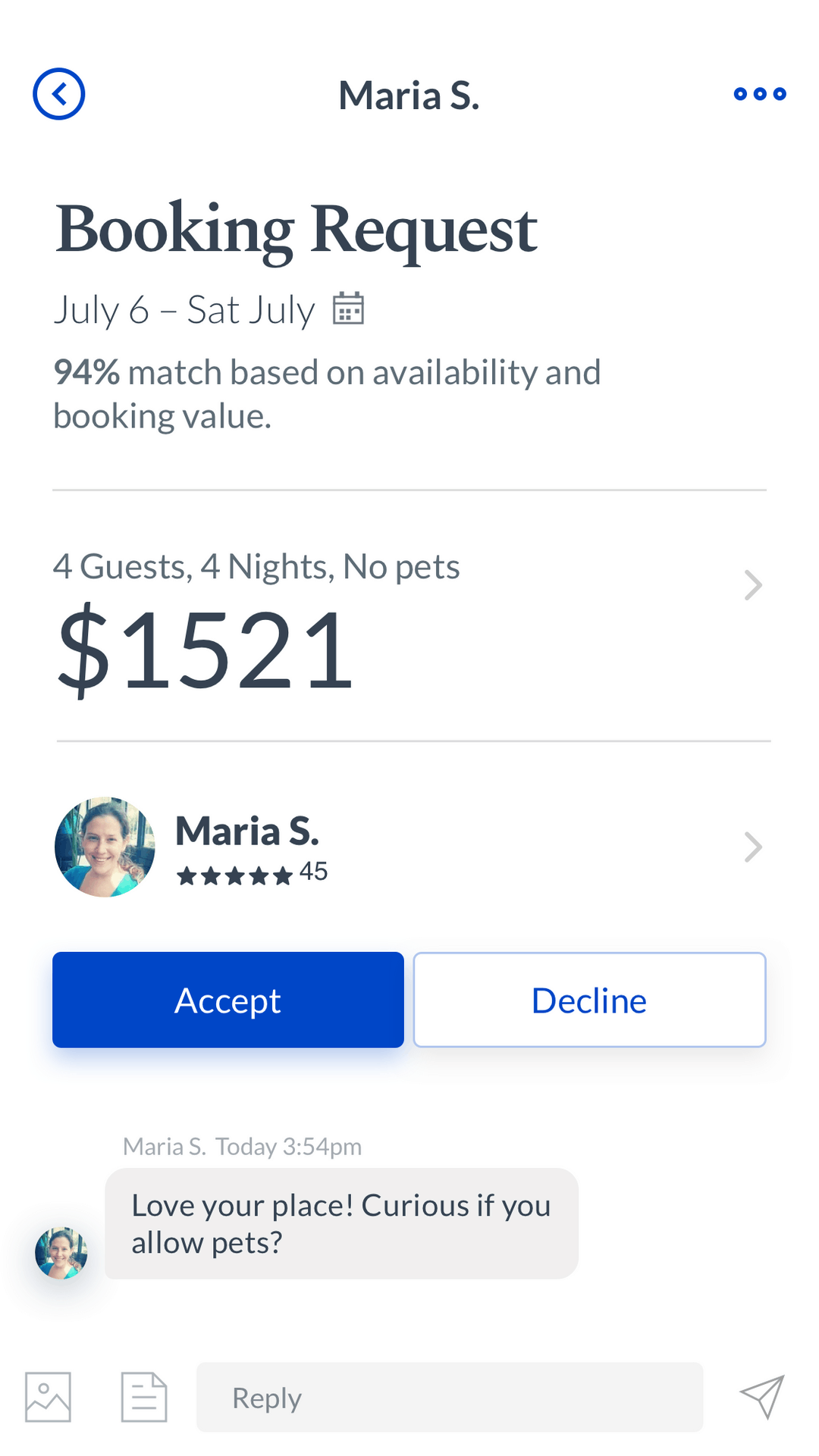Click the back arrow icon

pos(59,94)
